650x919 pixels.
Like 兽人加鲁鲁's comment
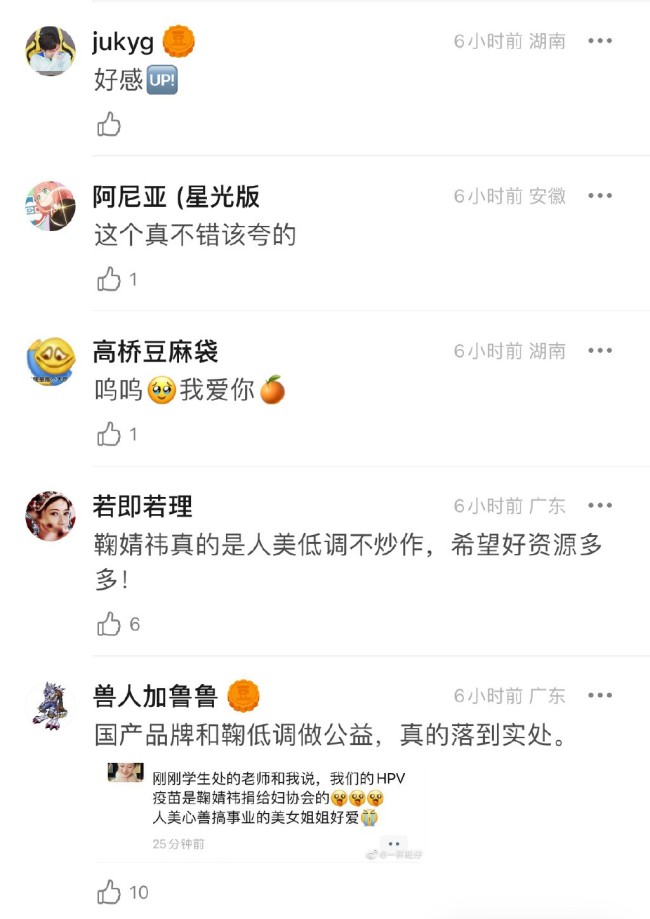[109, 892]
